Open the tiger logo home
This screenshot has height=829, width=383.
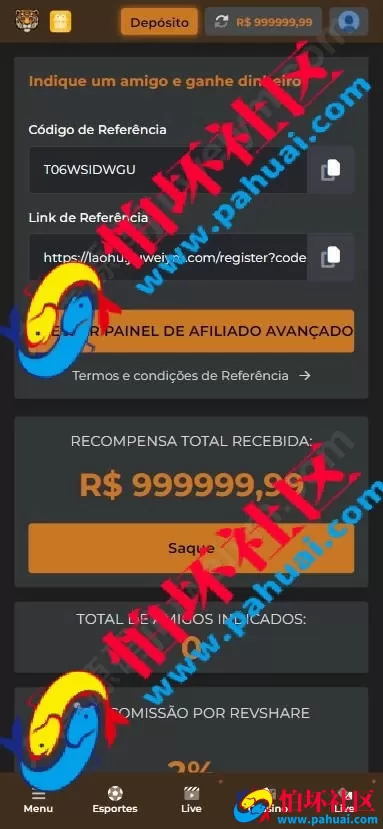(x=23, y=21)
